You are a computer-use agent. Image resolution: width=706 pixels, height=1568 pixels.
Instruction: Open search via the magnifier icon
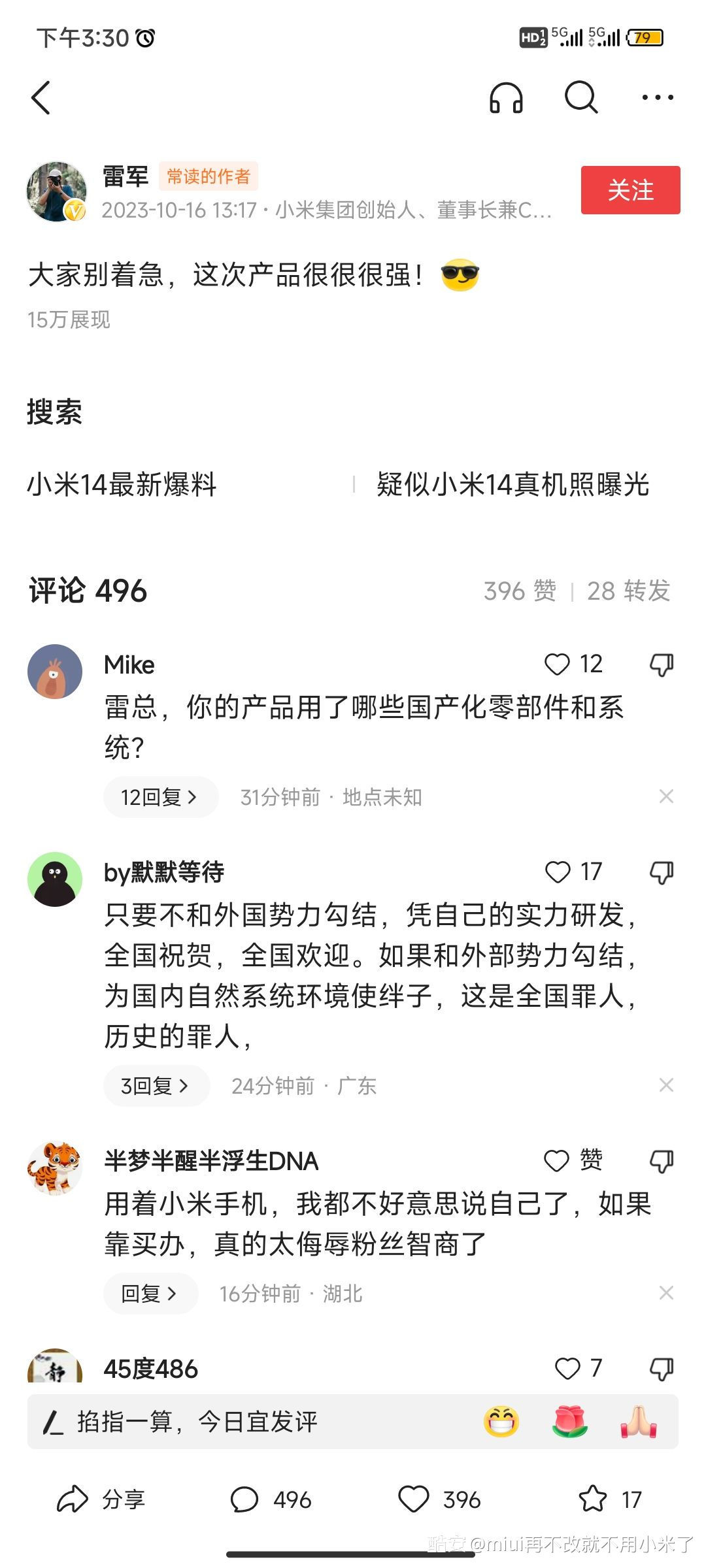[580, 98]
